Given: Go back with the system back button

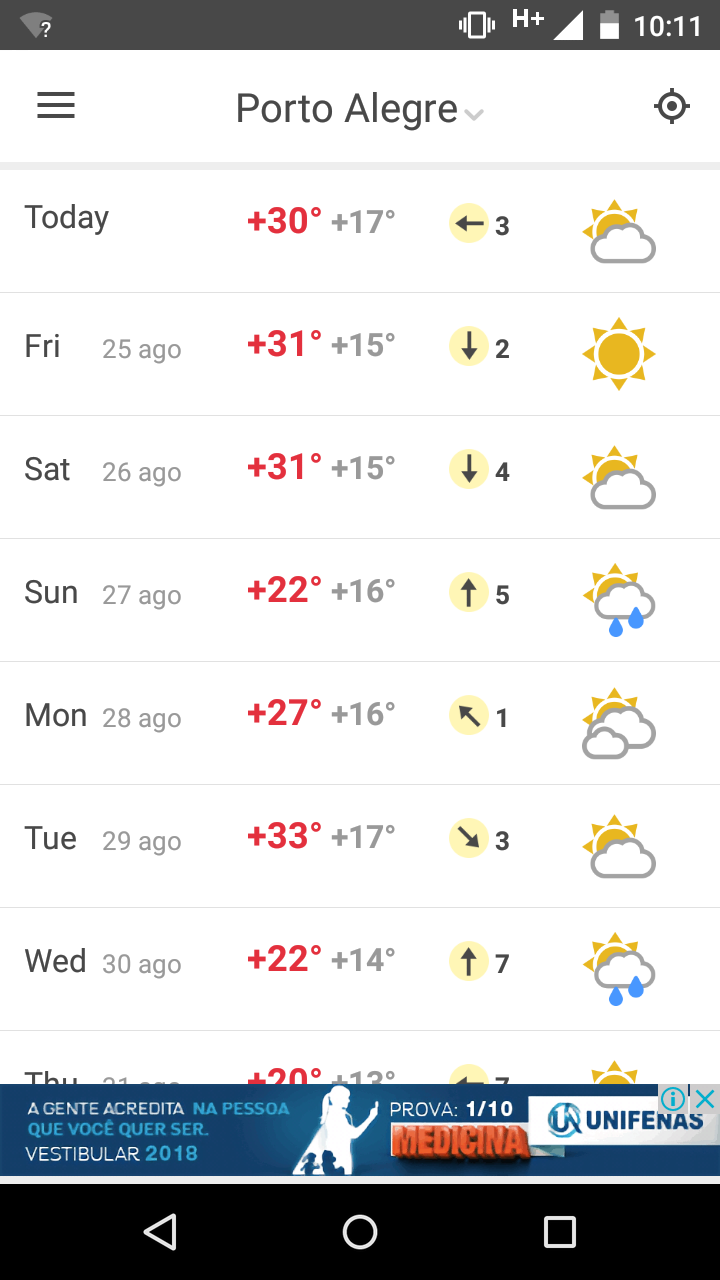Looking at the screenshot, I should click(x=160, y=1232).
